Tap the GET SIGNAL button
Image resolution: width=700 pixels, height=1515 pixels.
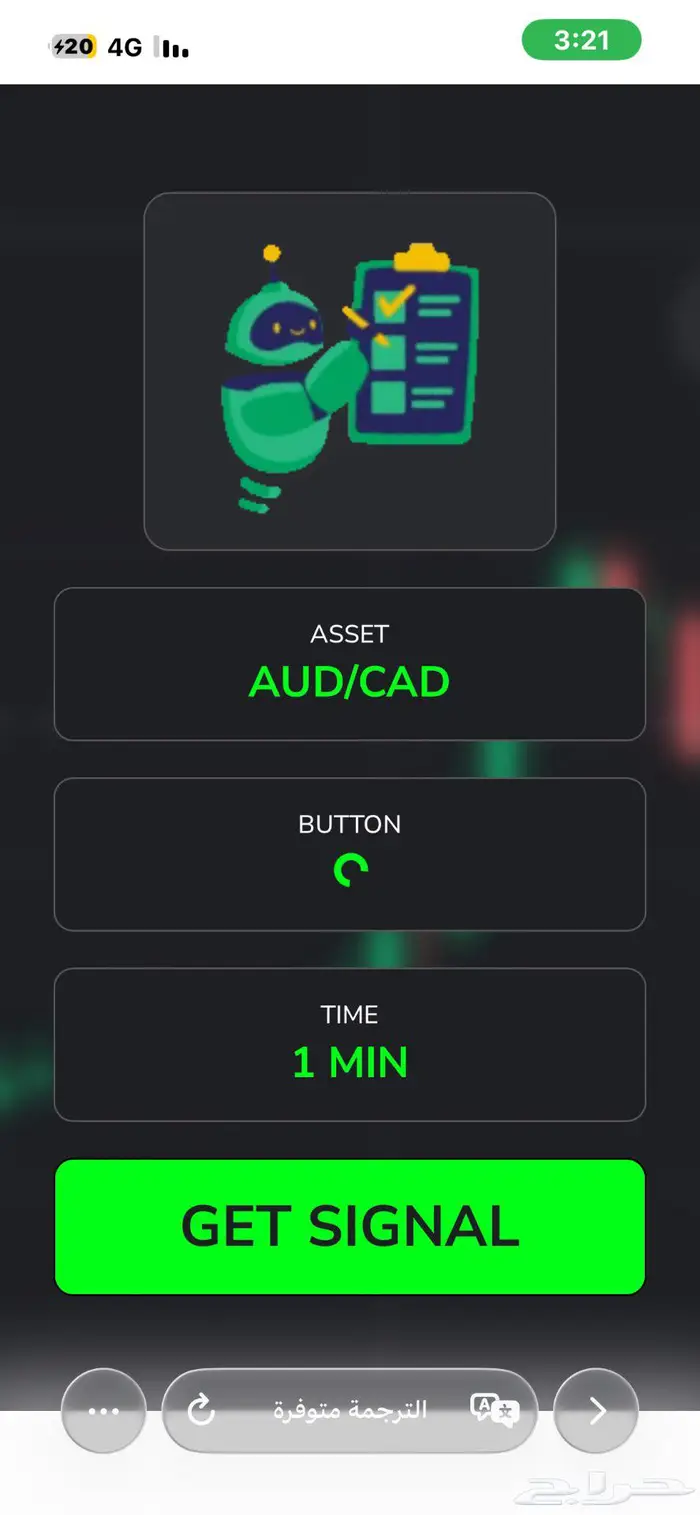pos(350,1226)
